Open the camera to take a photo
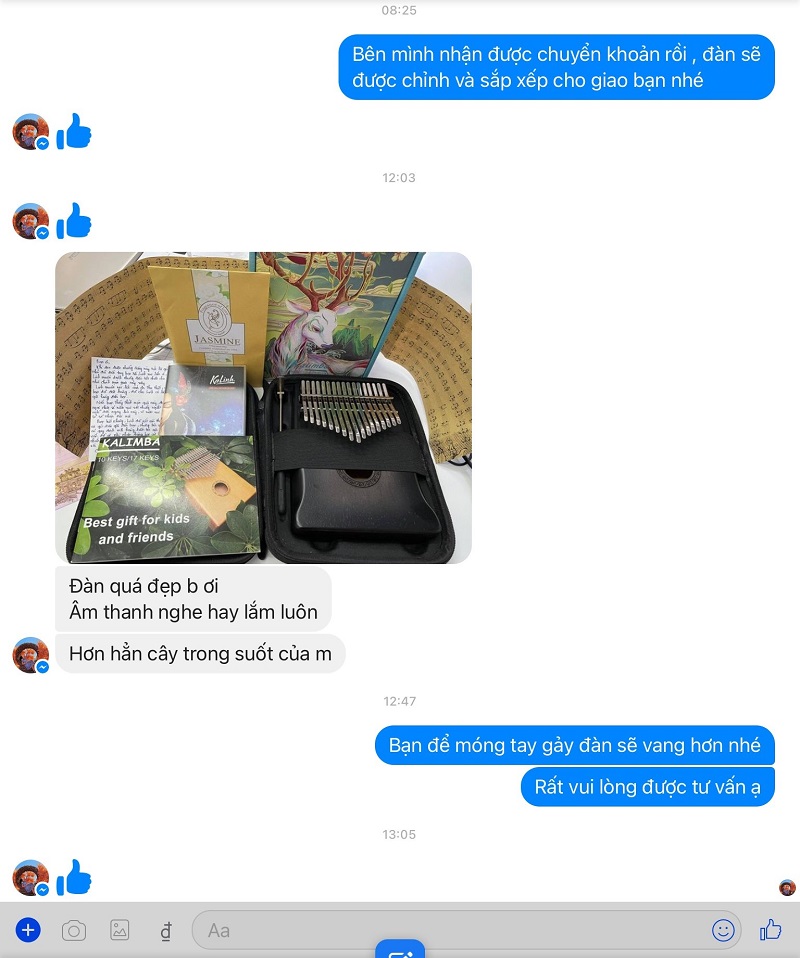Image resolution: width=800 pixels, height=958 pixels. [x=74, y=930]
